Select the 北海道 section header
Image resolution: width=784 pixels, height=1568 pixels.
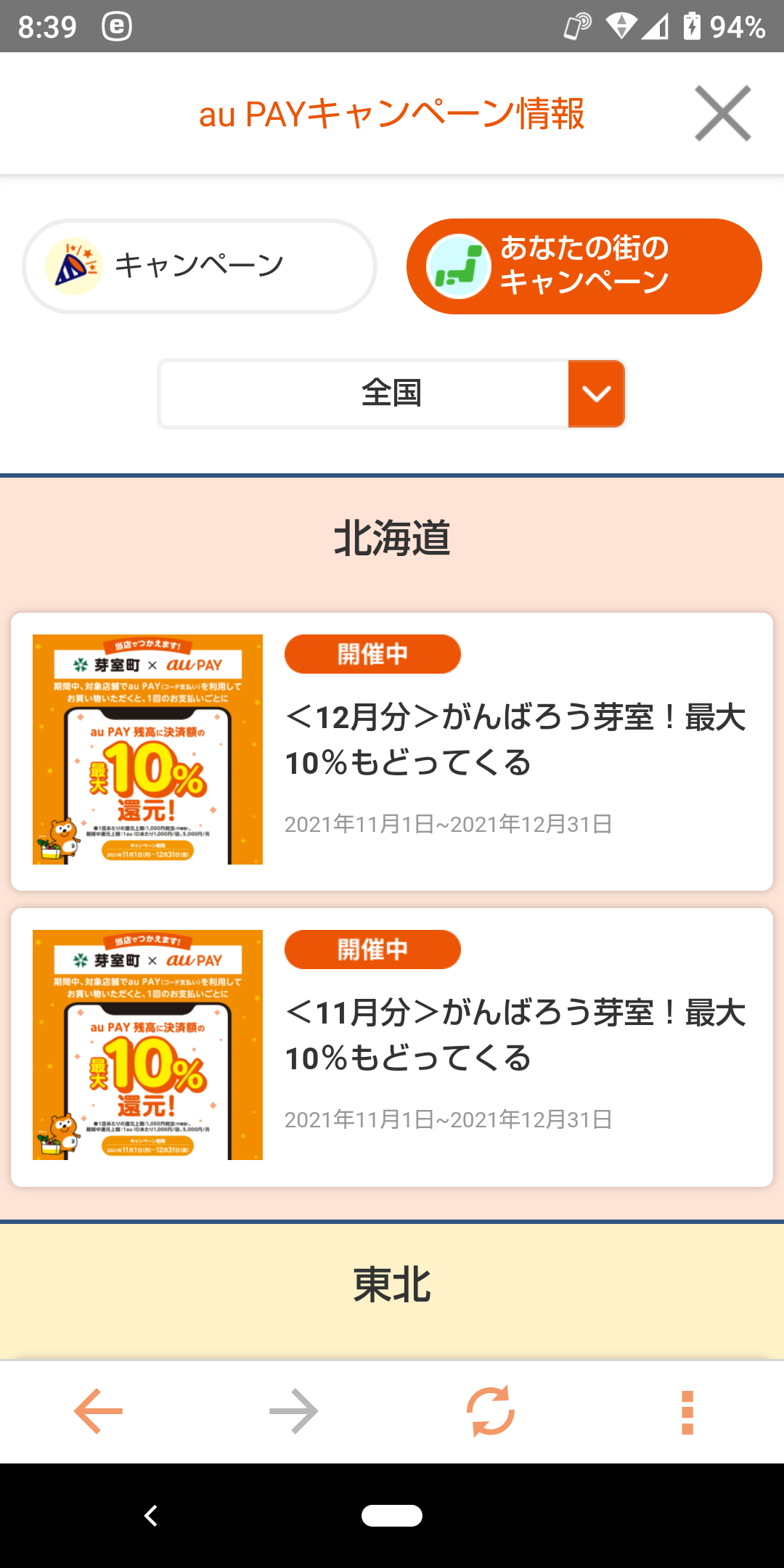(x=392, y=539)
